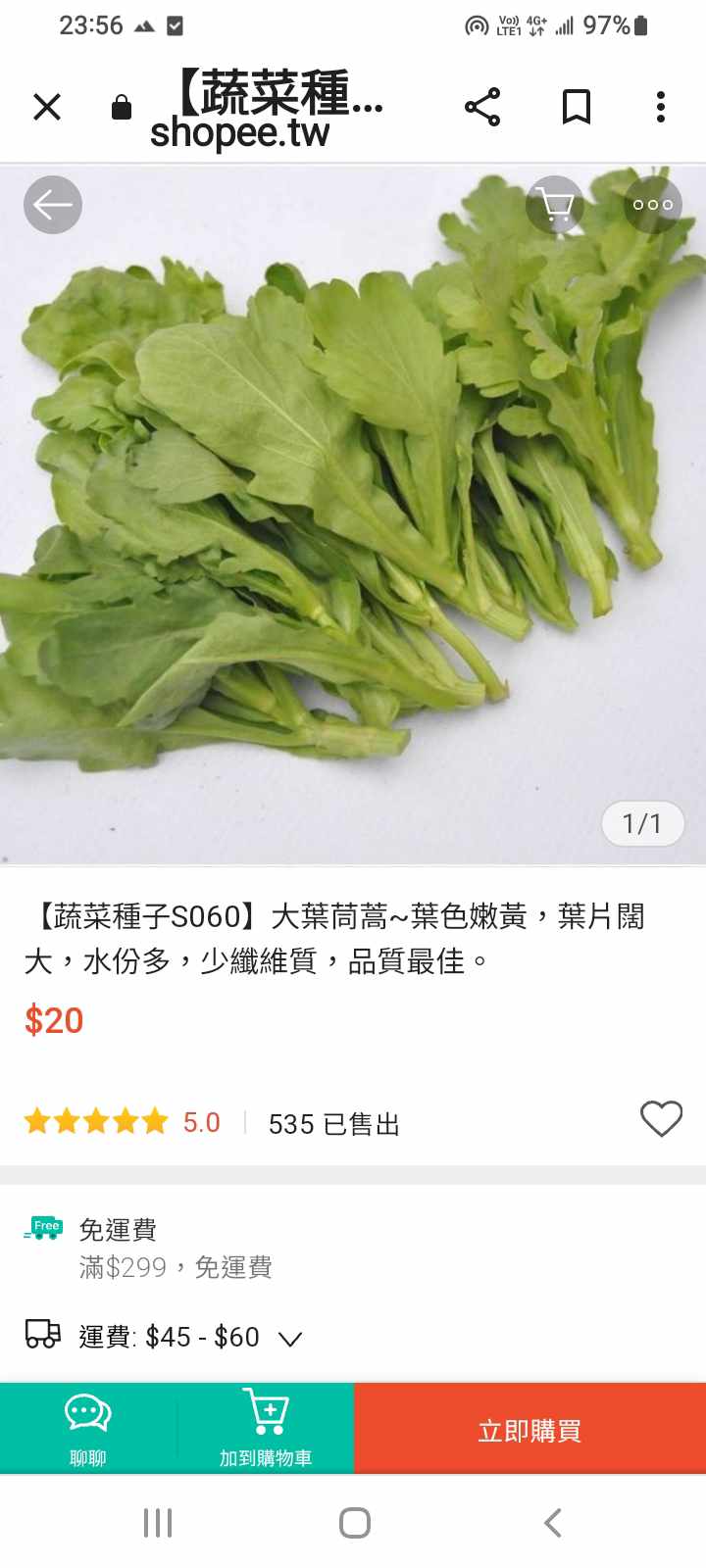The image size is (706, 1568).
Task: Go to the phone's home screen
Action: [354, 1523]
